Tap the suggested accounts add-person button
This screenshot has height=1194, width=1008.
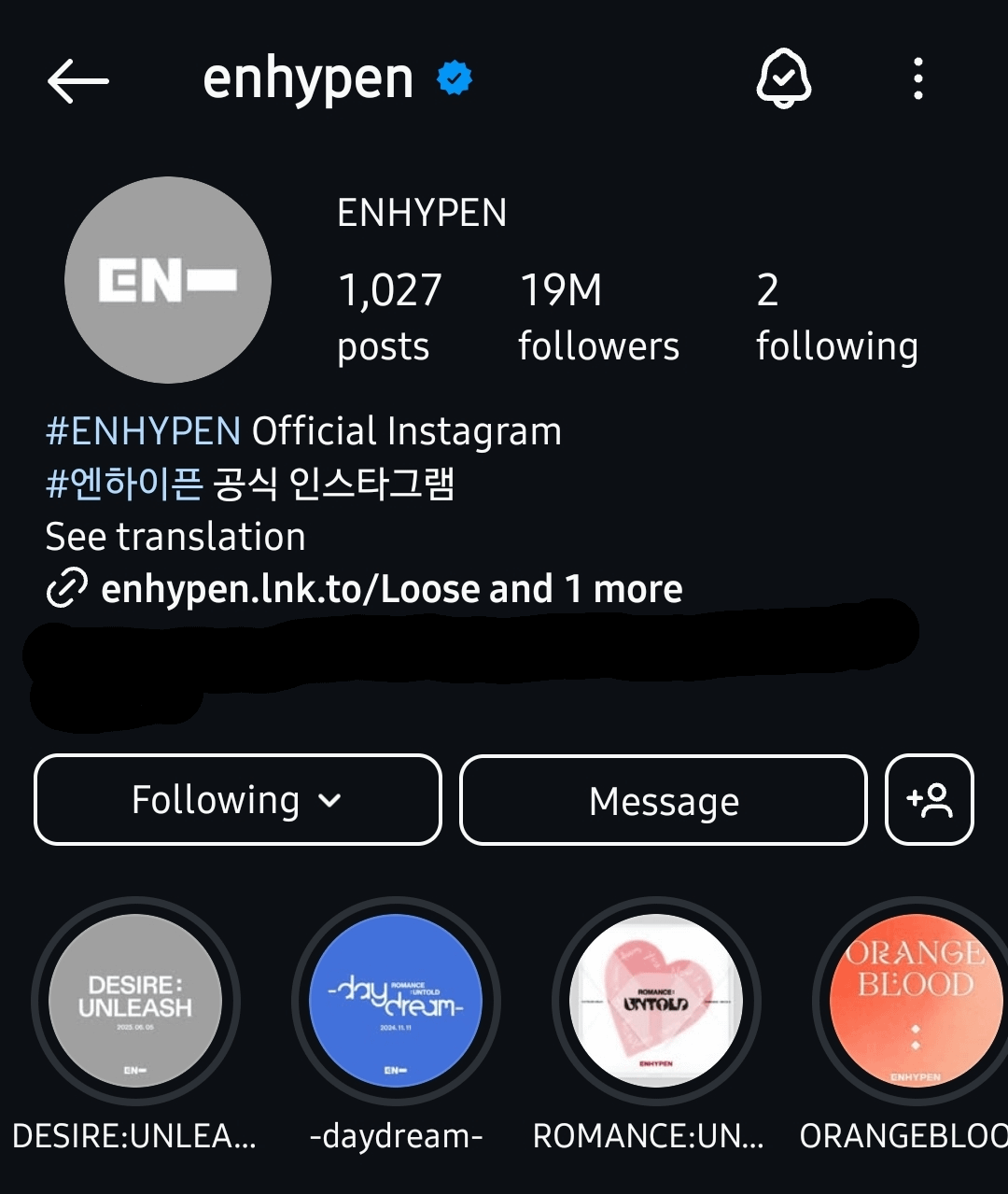[x=930, y=800]
